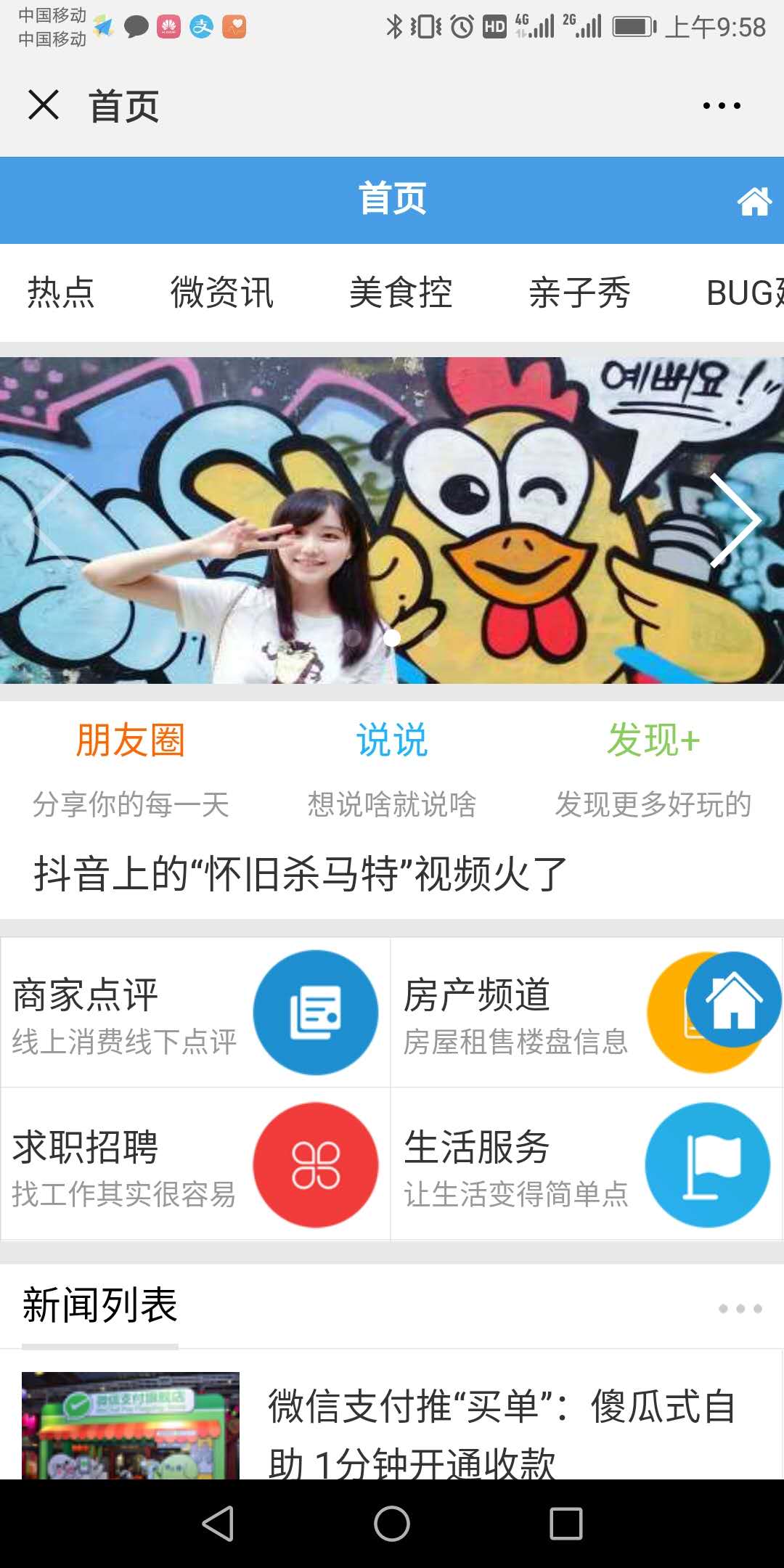Image resolution: width=784 pixels, height=1568 pixels.
Task: Close the 首页 web page
Action: pyautogui.click(x=44, y=105)
